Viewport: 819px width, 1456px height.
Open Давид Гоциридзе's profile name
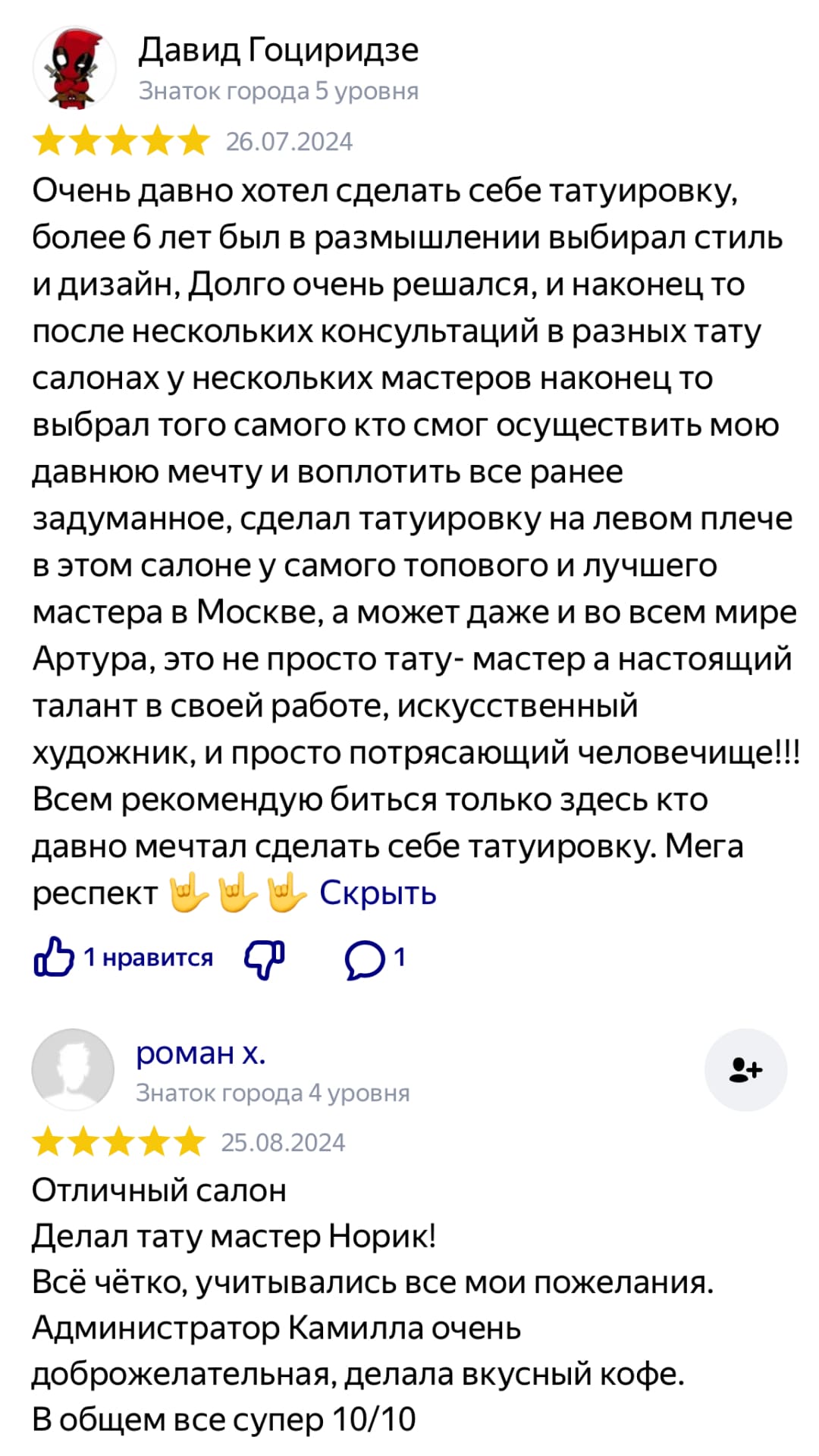click(278, 50)
